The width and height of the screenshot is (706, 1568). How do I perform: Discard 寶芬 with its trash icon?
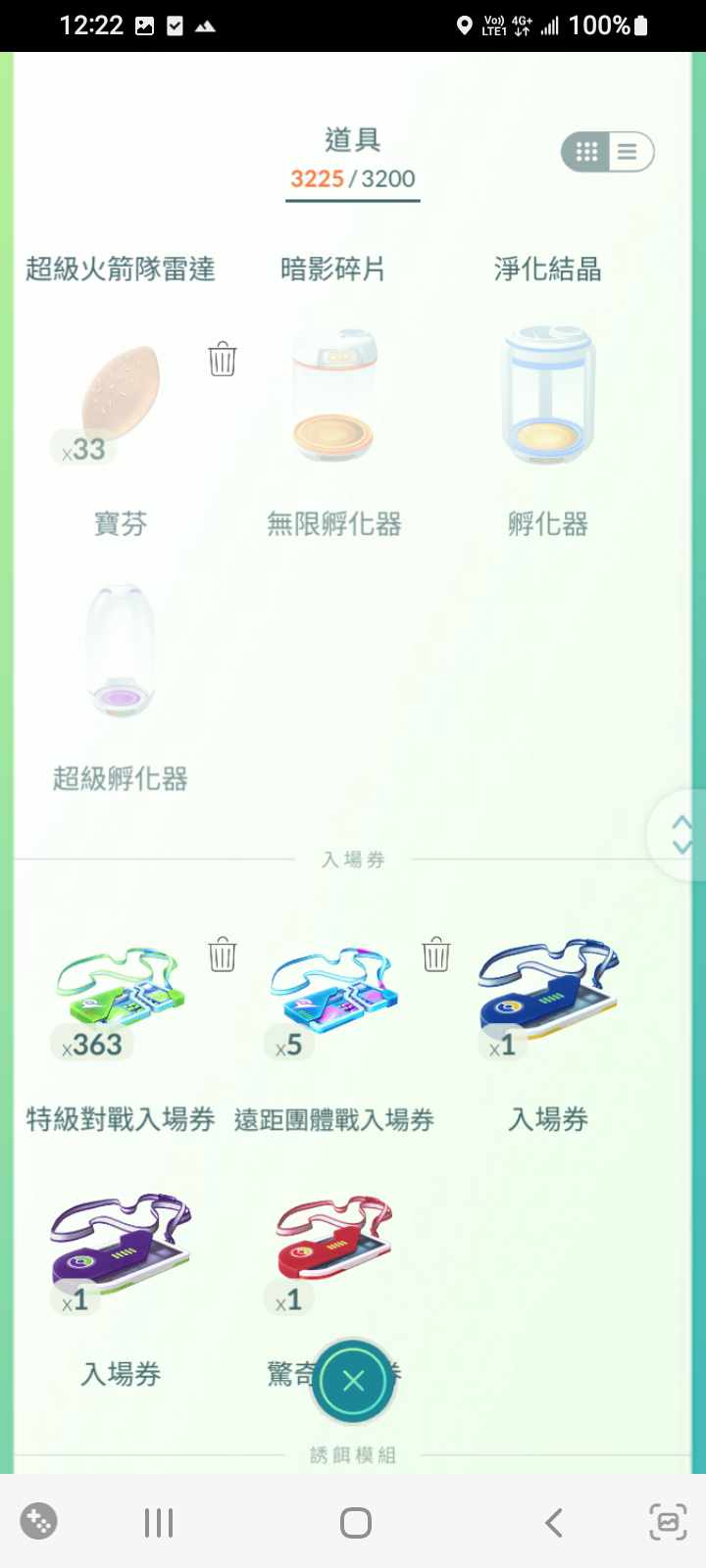pyautogui.click(x=223, y=360)
